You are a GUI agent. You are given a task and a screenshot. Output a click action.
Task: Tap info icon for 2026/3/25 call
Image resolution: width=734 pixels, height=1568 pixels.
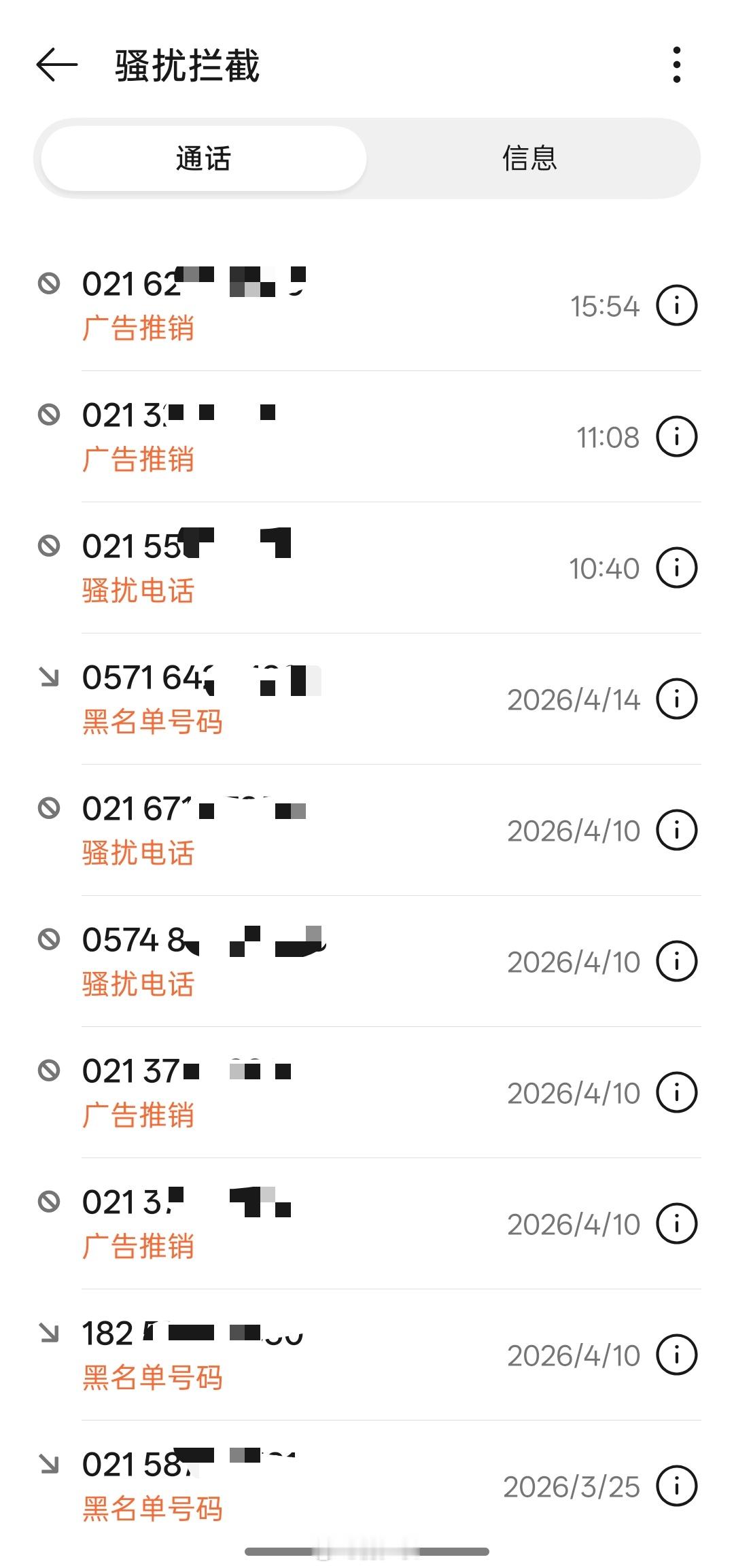pyautogui.click(x=676, y=1486)
